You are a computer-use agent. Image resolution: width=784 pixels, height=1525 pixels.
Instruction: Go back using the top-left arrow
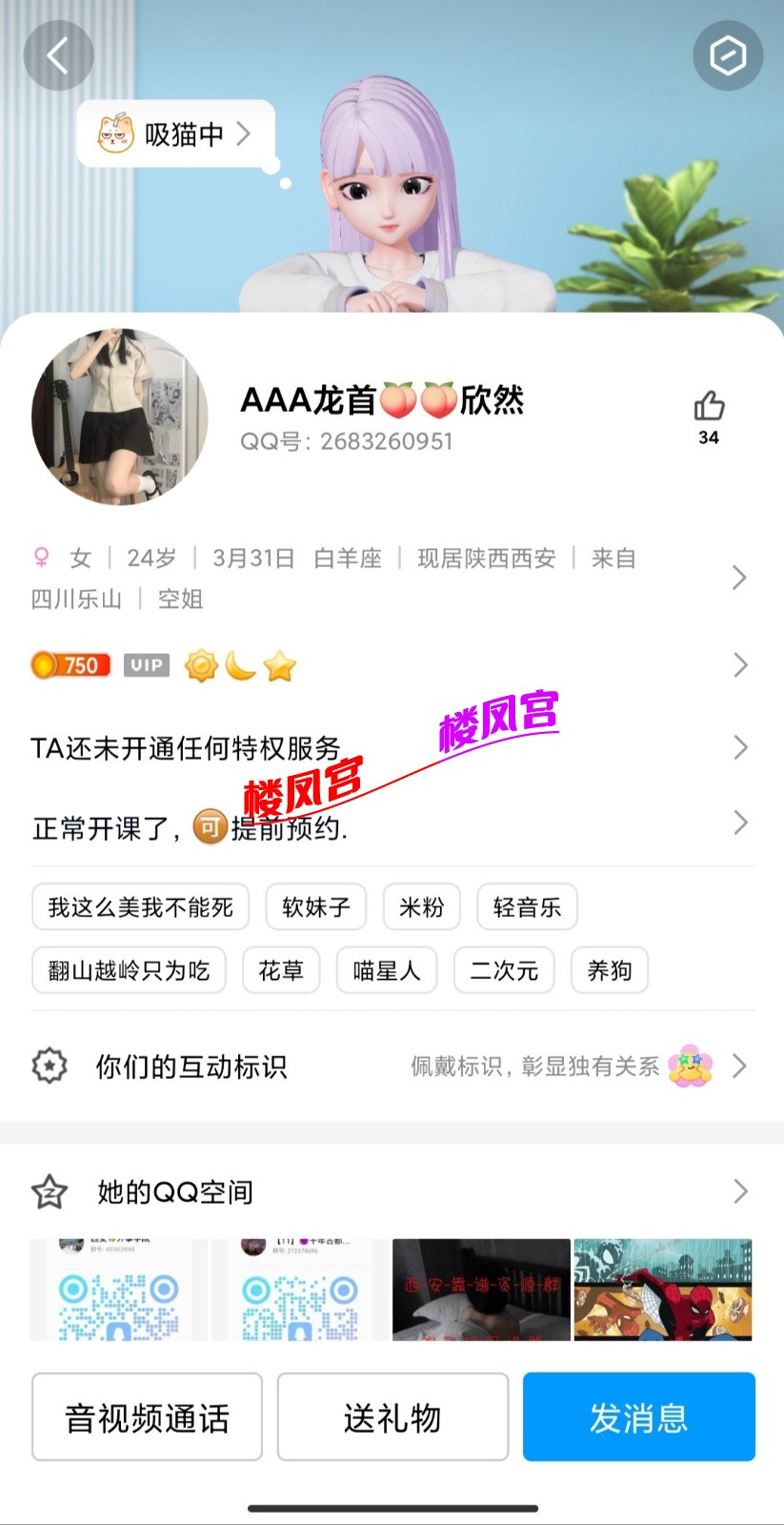[x=58, y=55]
